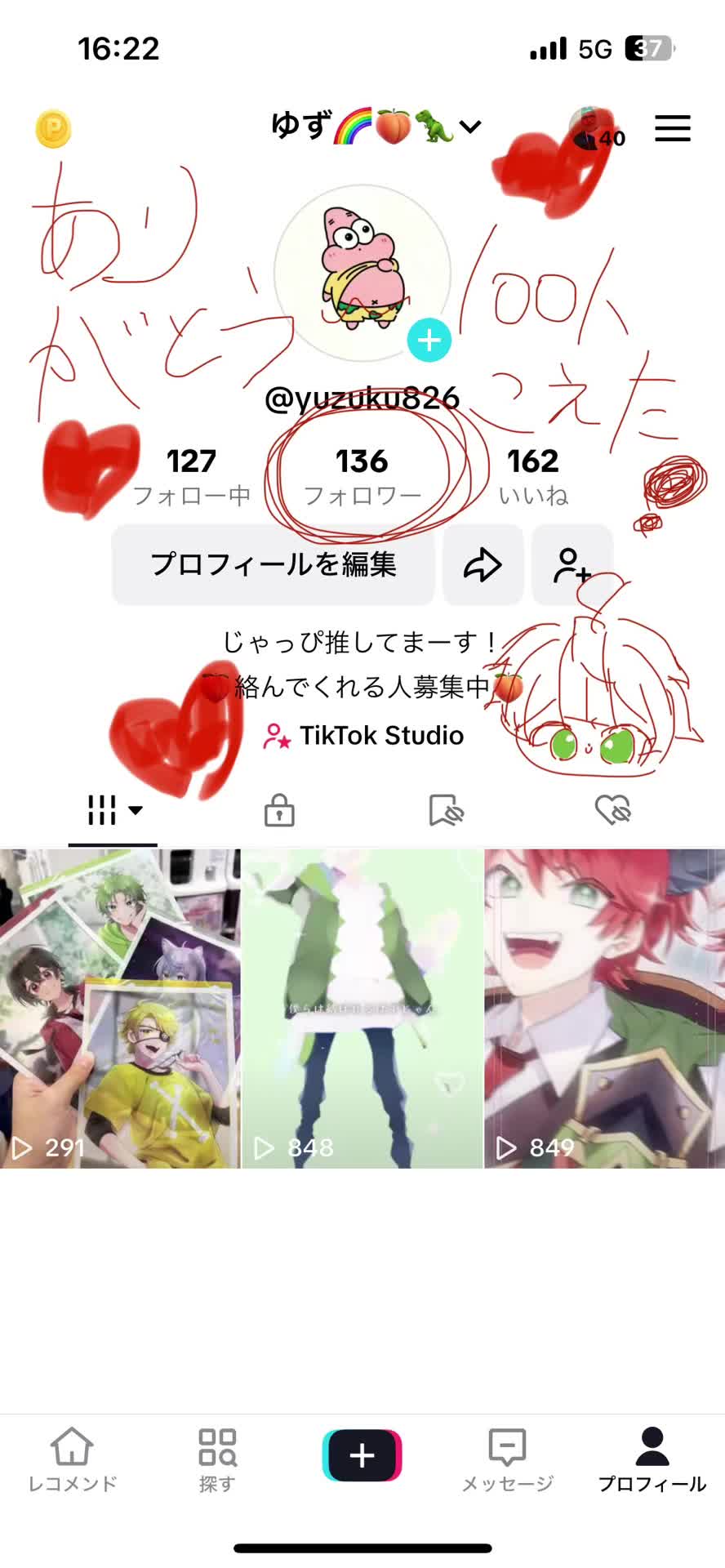Open the add friends button

click(x=572, y=564)
